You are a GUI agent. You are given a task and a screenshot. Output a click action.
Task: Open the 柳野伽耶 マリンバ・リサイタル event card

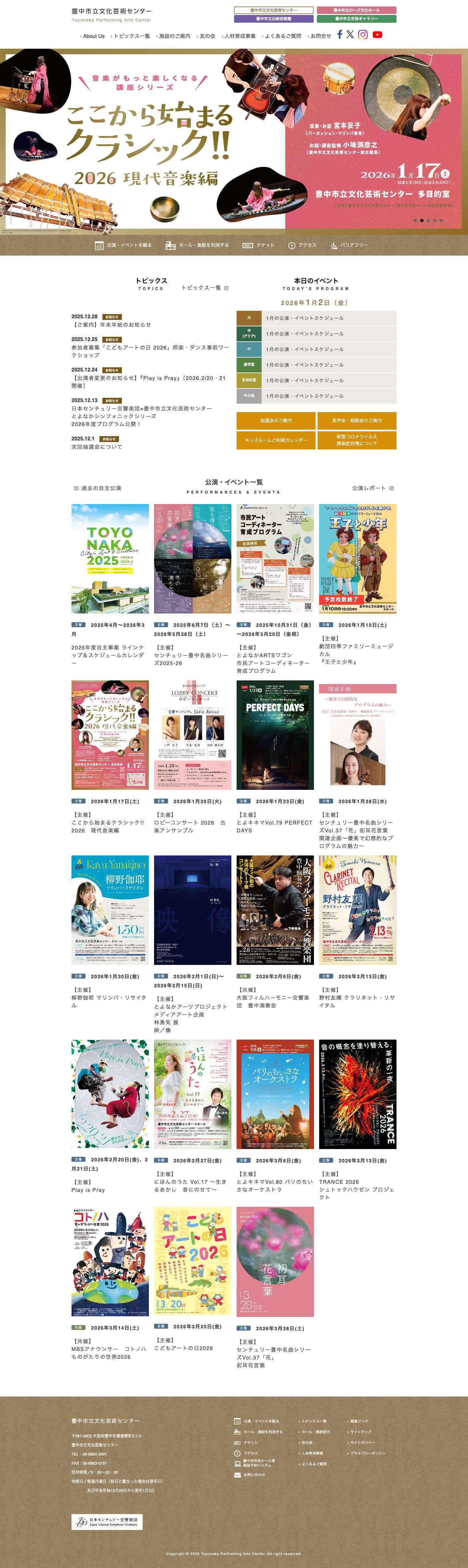point(110,910)
